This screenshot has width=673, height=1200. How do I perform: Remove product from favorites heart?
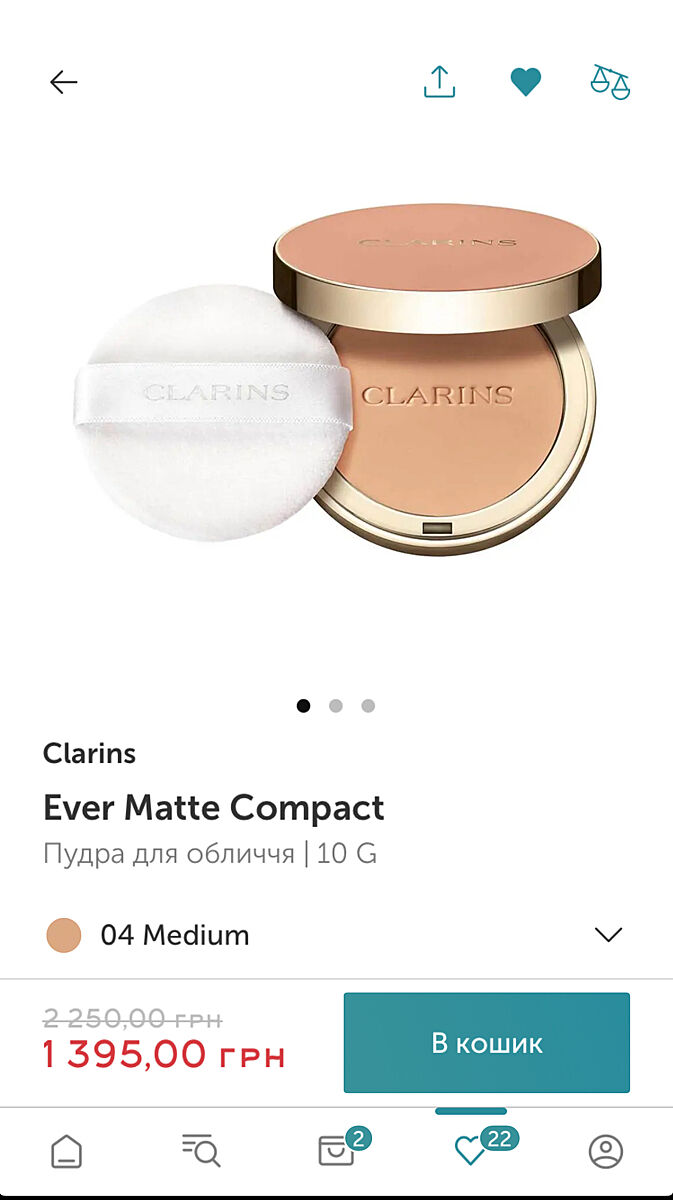coord(525,82)
